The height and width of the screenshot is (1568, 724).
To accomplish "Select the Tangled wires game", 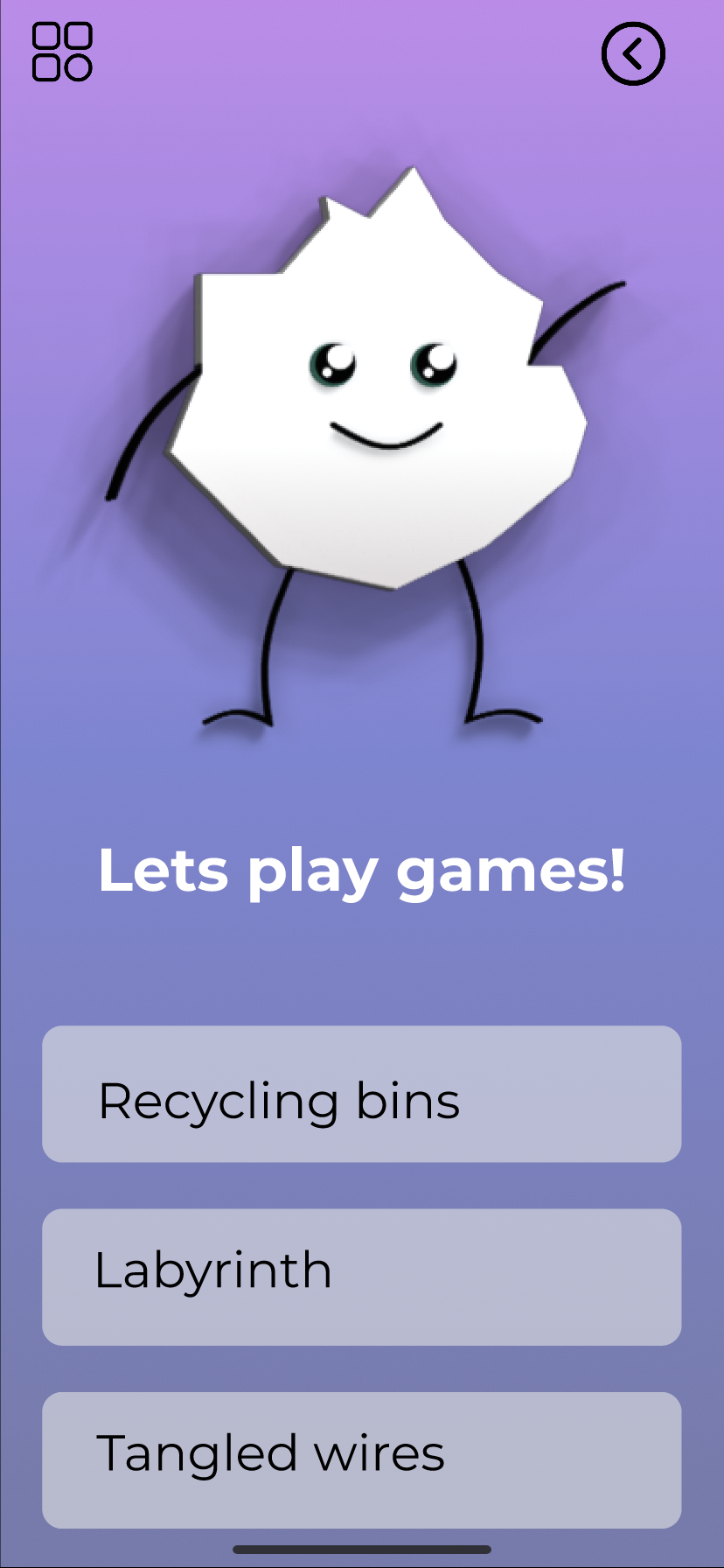I will pyautogui.click(x=361, y=1459).
